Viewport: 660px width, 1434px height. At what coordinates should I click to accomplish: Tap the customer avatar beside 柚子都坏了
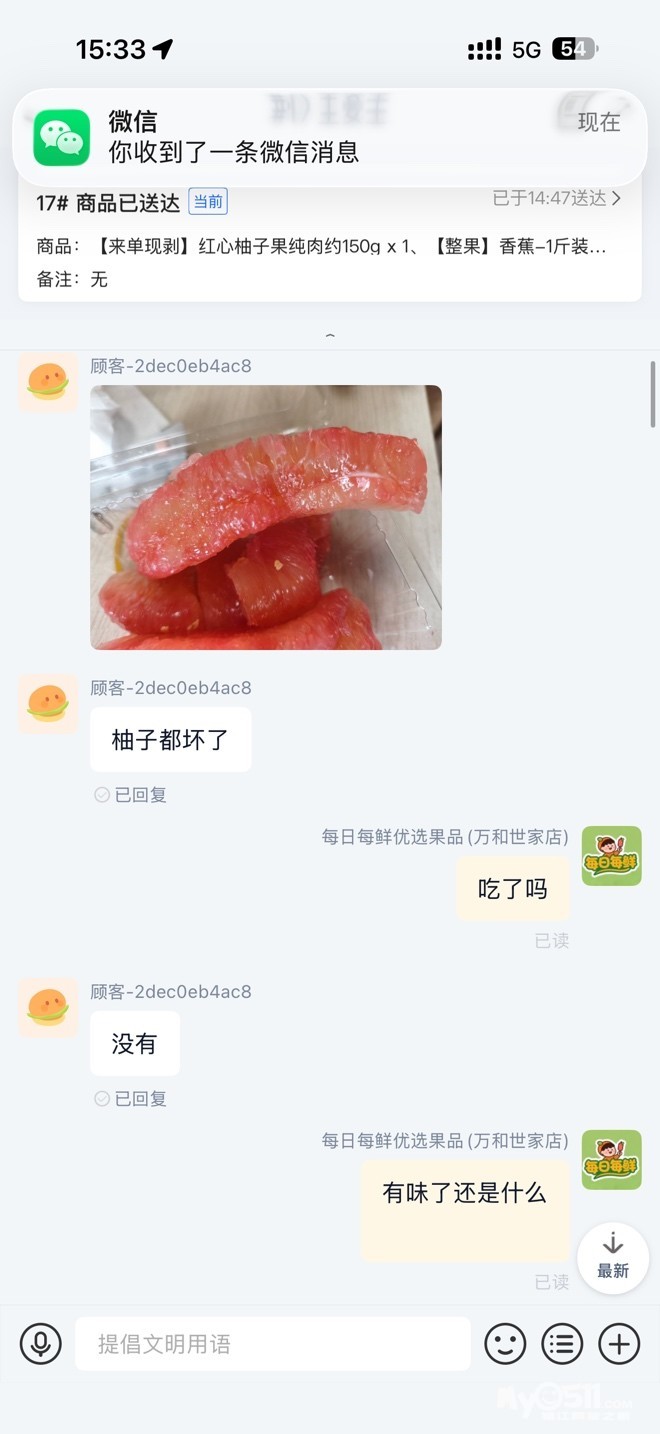click(48, 704)
